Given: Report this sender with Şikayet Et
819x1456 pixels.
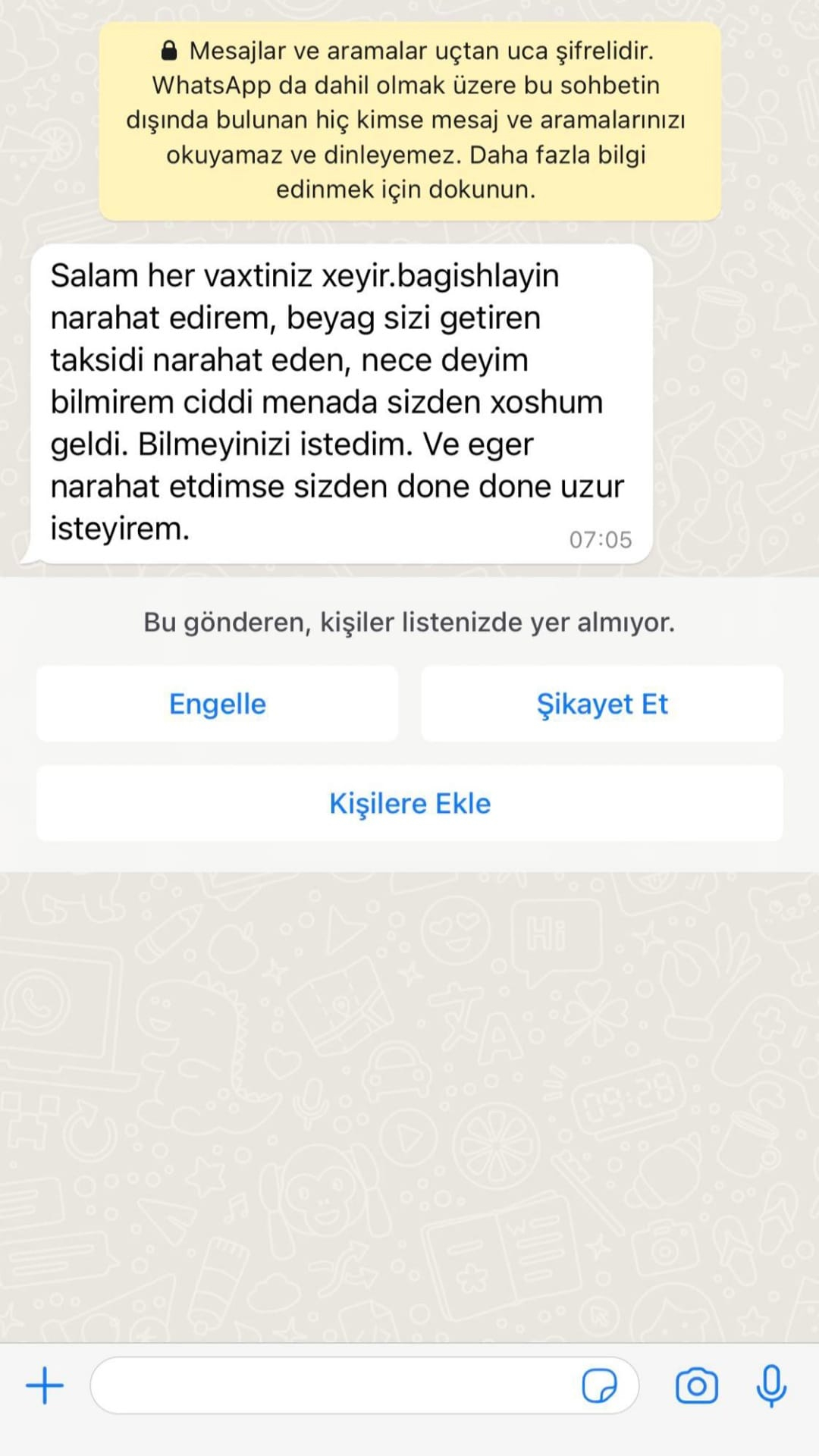Looking at the screenshot, I should pyautogui.click(x=601, y=704).
